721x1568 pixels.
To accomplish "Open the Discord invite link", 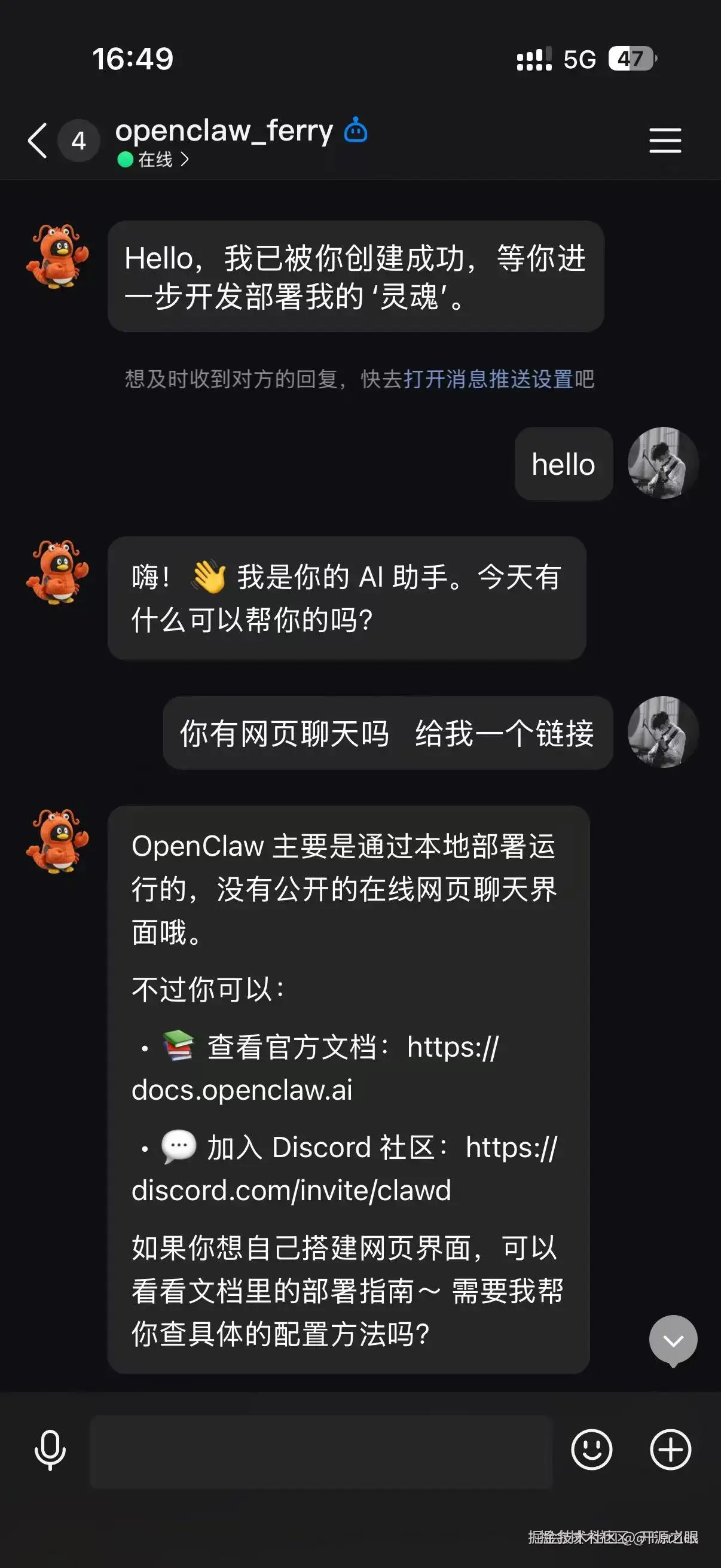I will click(291, 1190).
